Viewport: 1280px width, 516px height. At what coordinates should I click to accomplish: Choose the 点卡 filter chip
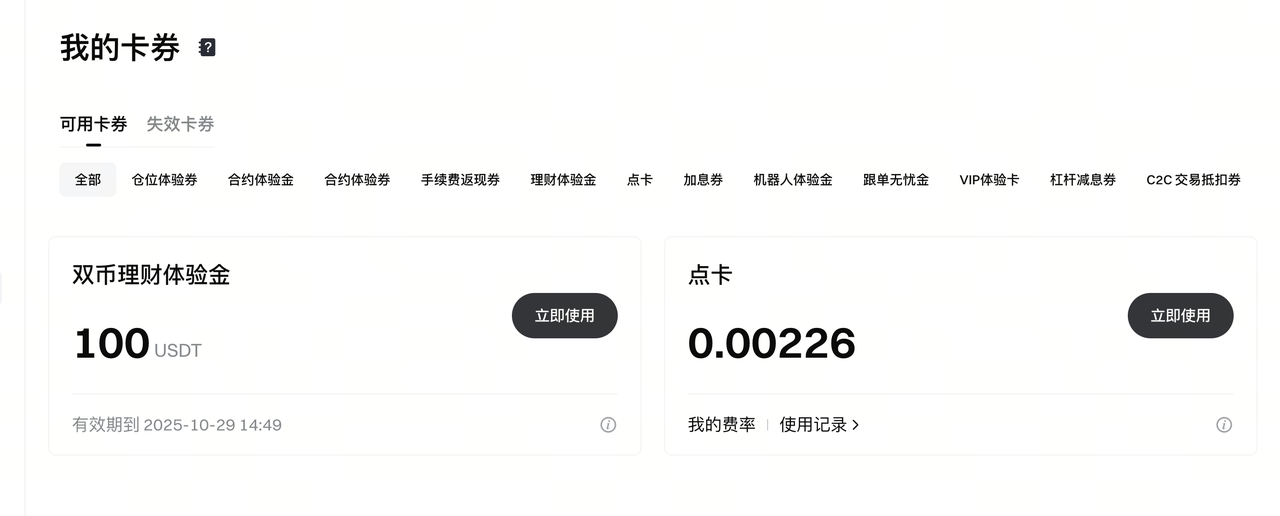click(x=640, y=180)
